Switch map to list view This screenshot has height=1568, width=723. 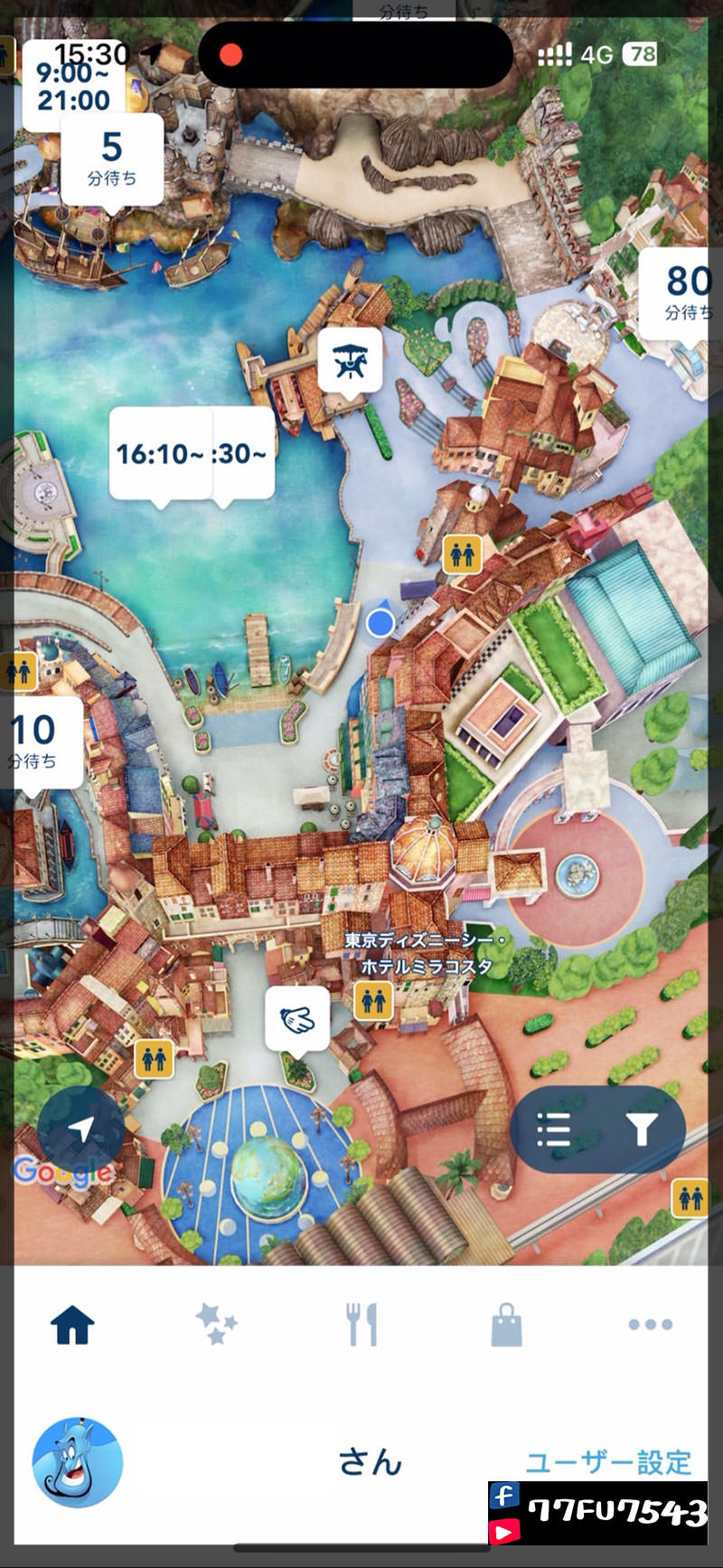[554, 1129]
